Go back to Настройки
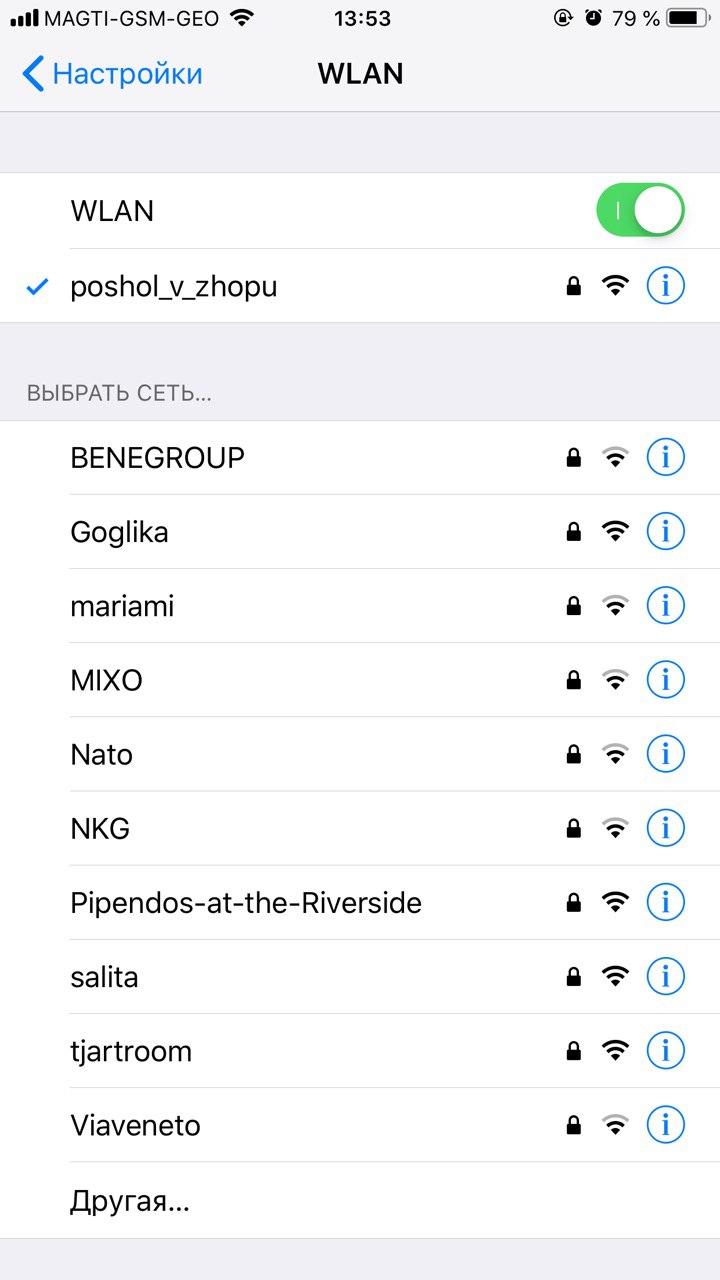The height and width of the screenshot is (1280, 720). click(112, 74)
